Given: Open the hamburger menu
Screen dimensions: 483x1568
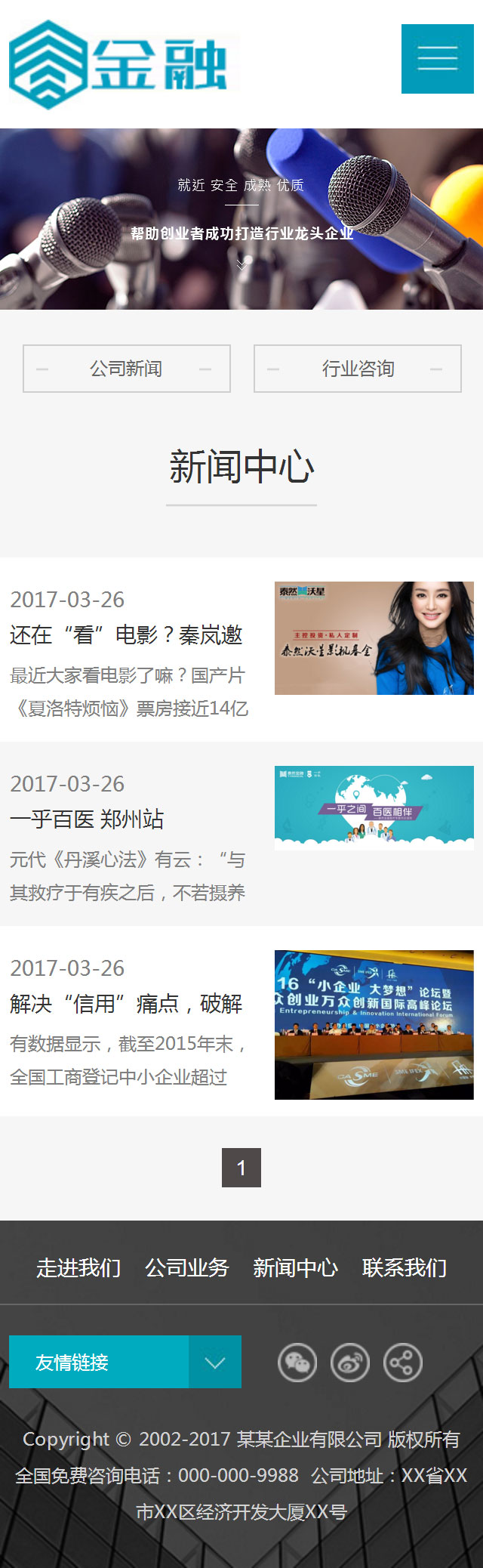Looking at the screenshot, I should [x=437, y=59].
